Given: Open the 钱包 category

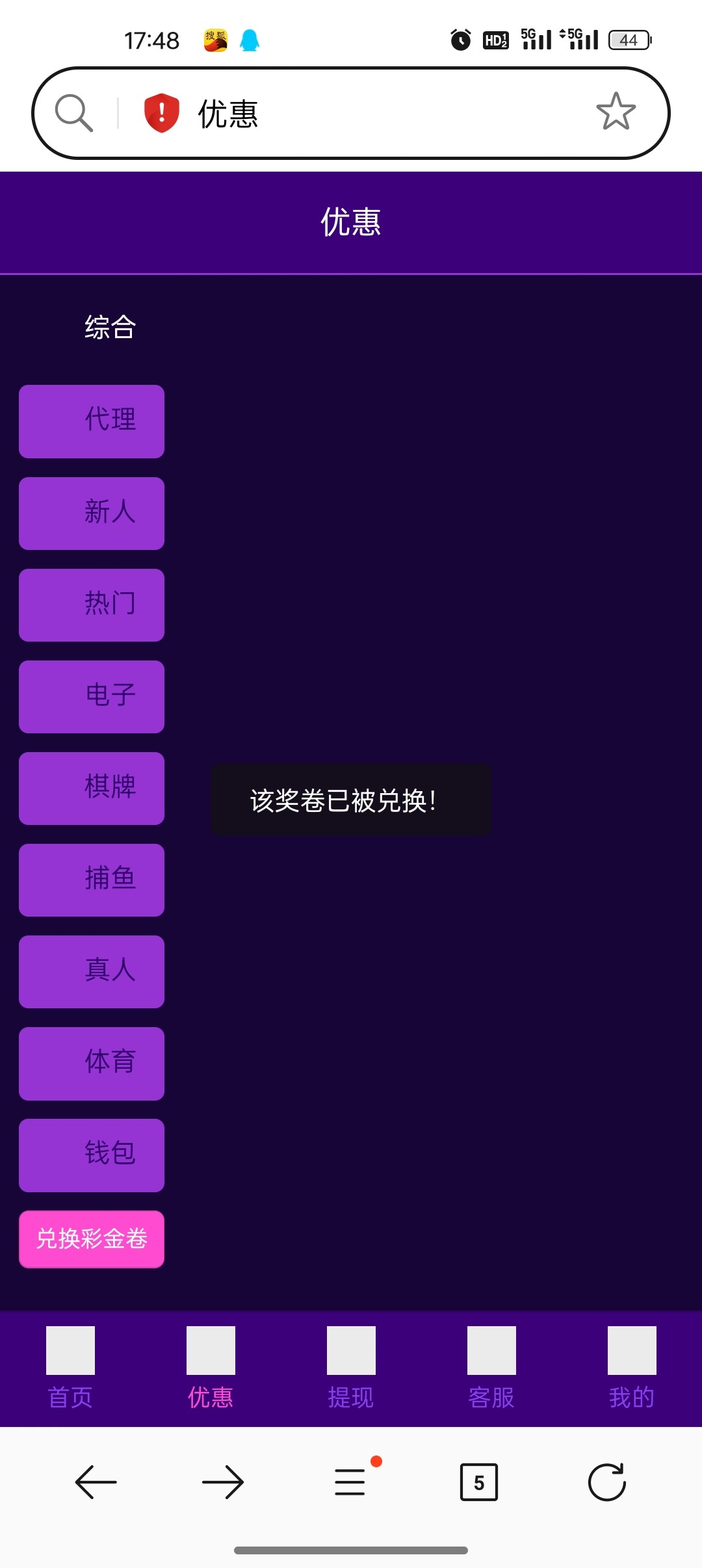Looking at the screenshot, I should 92,1155.
